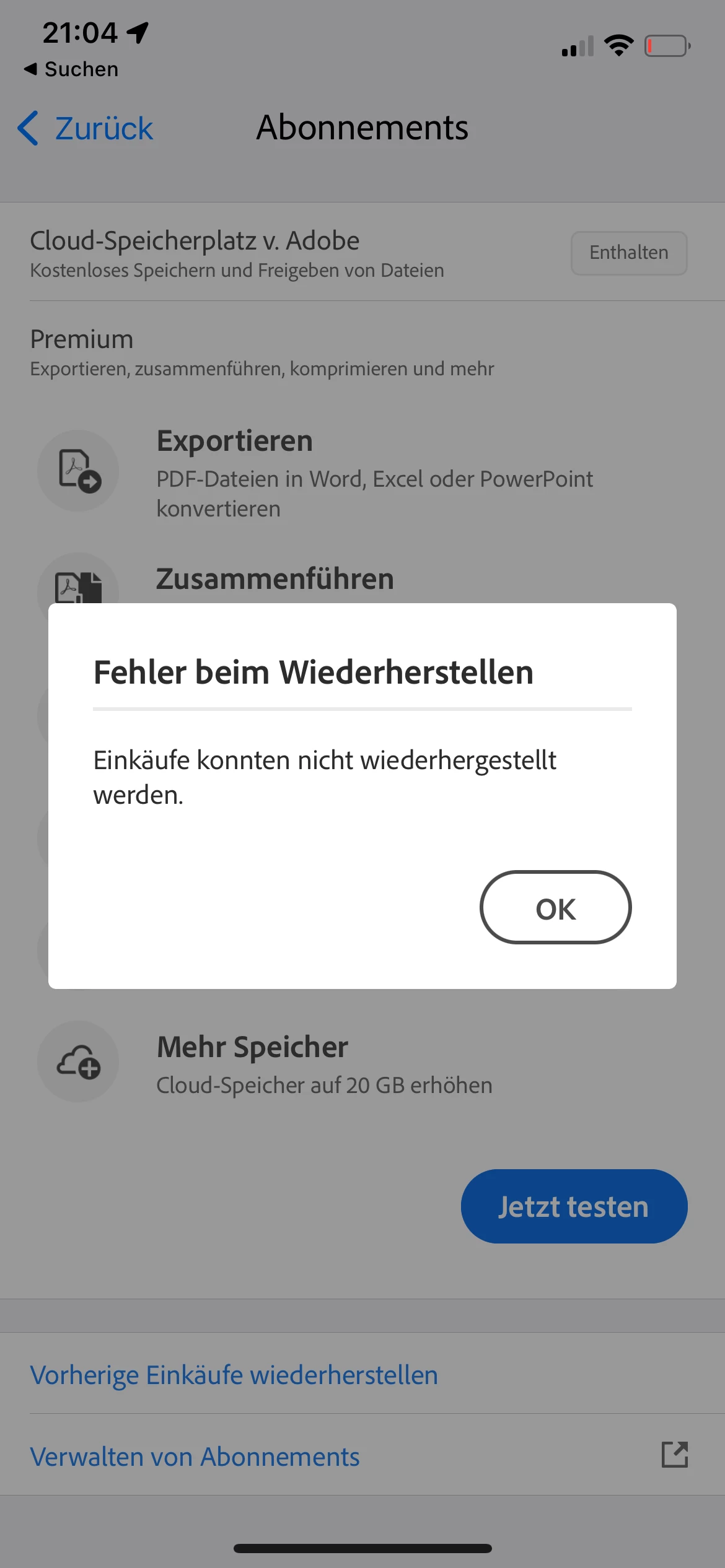This screenshot has height=1568, width=725.
Task: Dismiss the error dialog with OK
Action: (555, 908)
